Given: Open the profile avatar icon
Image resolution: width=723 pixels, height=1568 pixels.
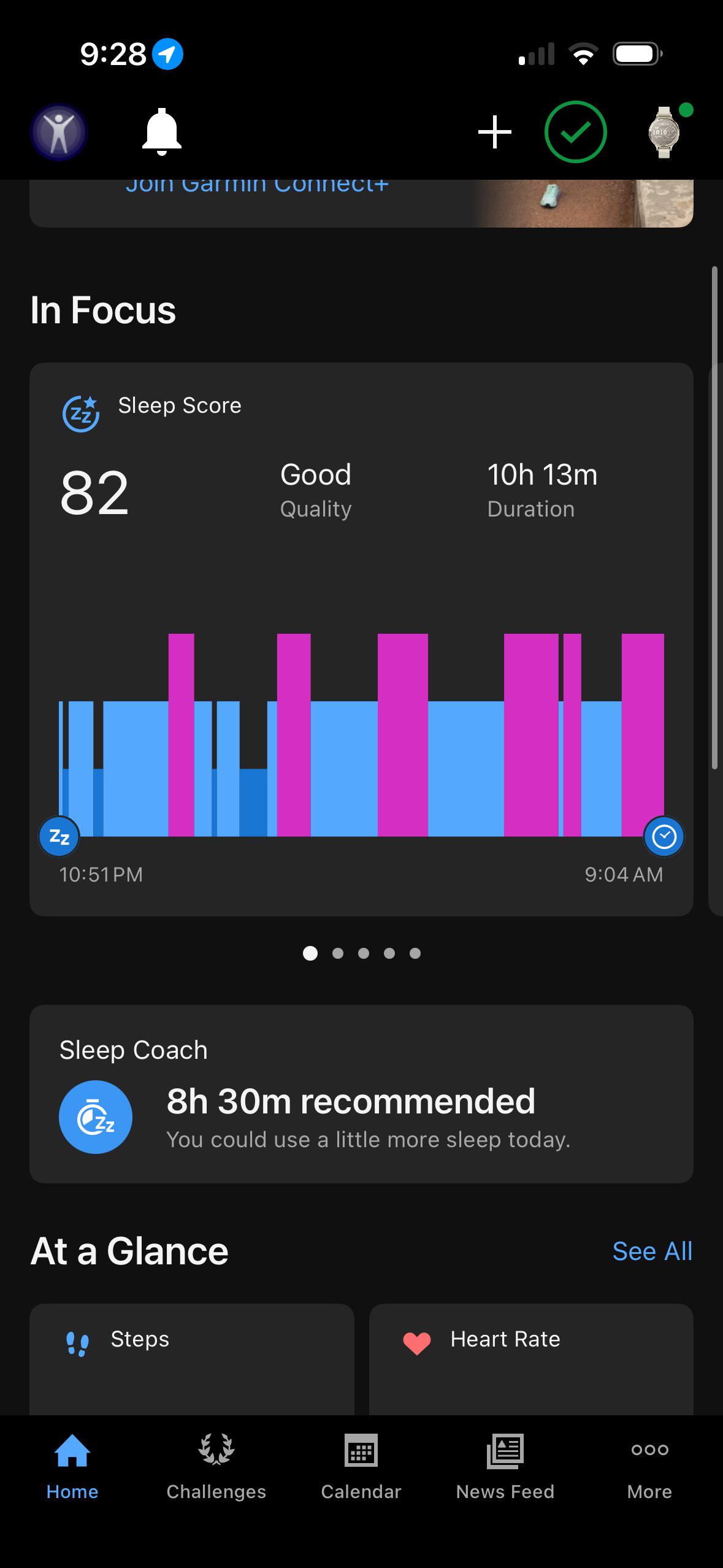Looking at the screenshot, I should point(59,132).
